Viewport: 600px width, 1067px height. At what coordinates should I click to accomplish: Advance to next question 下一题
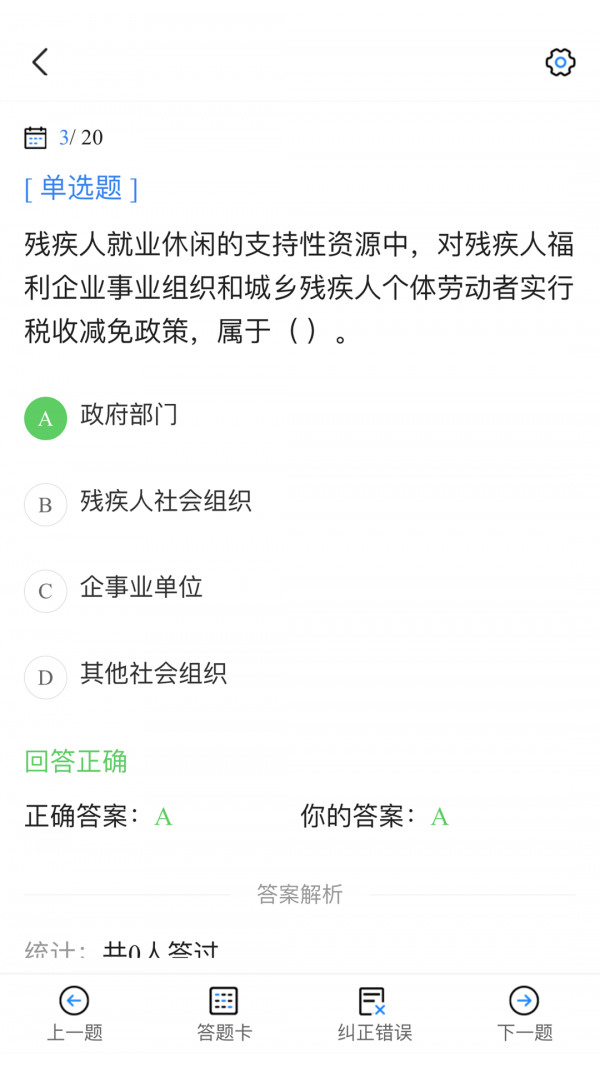click(x=524, y=1014)
